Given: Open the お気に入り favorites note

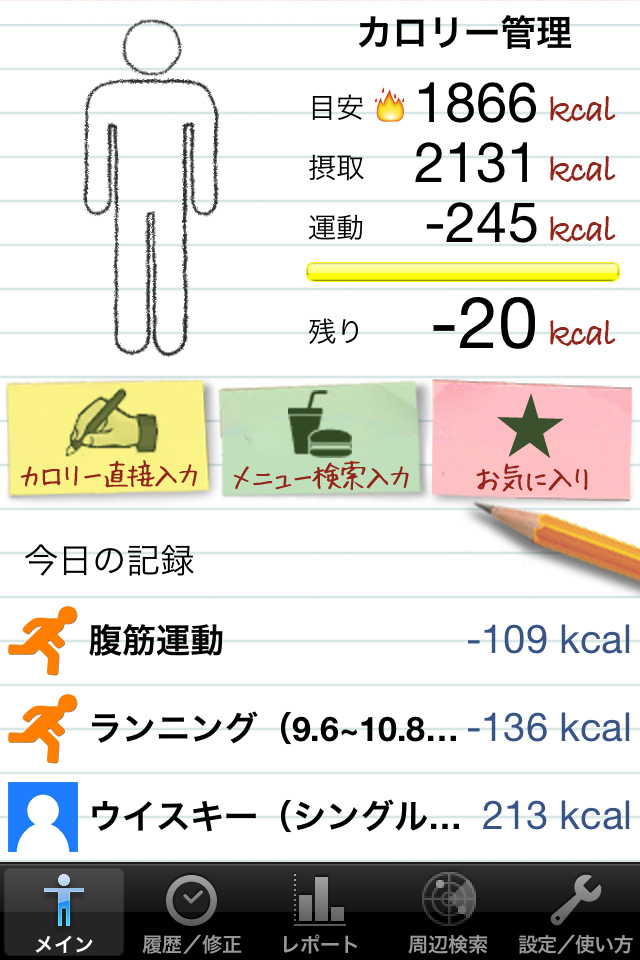Looking at the screenshot, I should coord(531,441).
